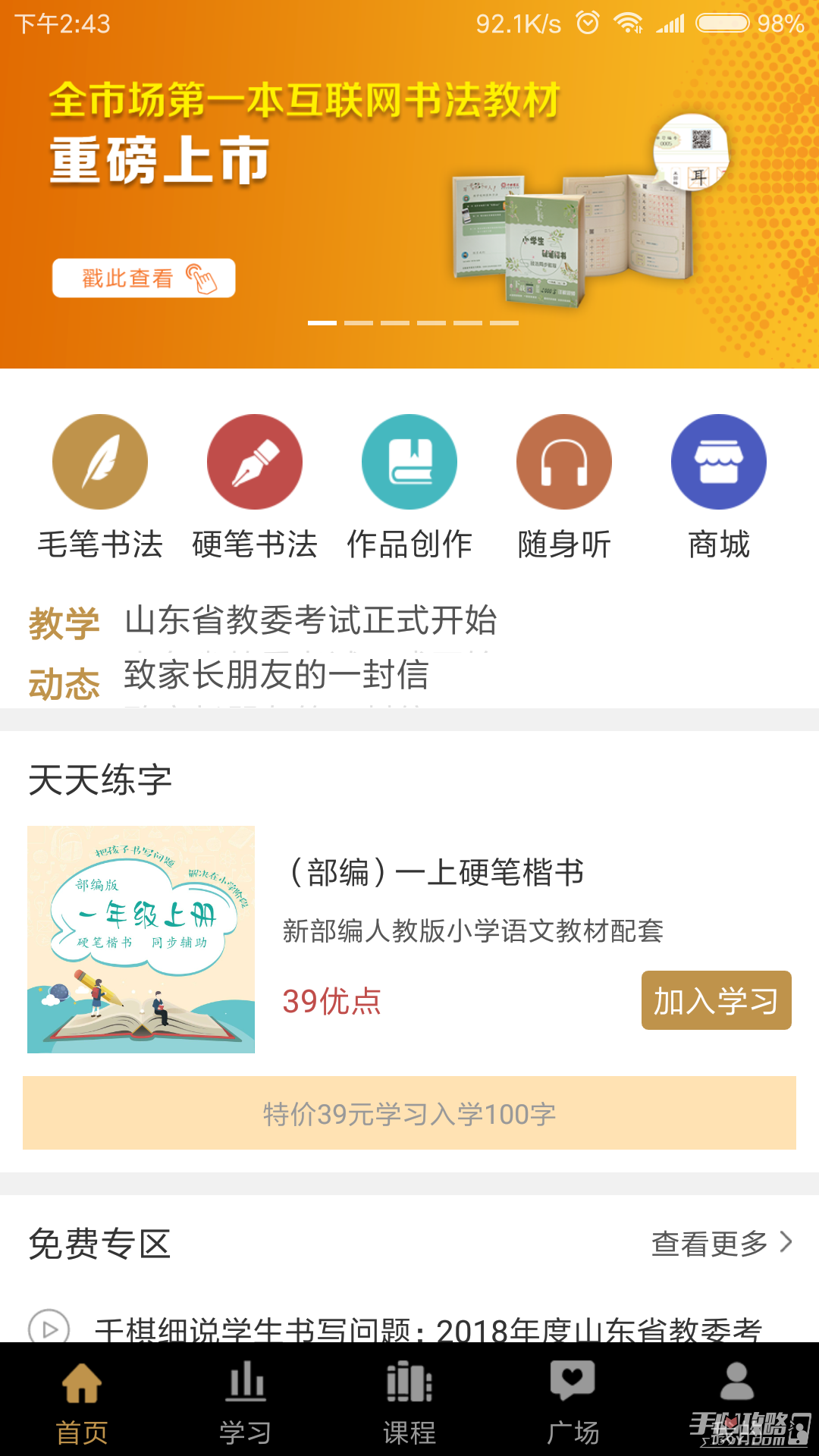Screen dimensions: 819x1456
Task: Open 作品创作 work creation section
Action: [409, 463]
